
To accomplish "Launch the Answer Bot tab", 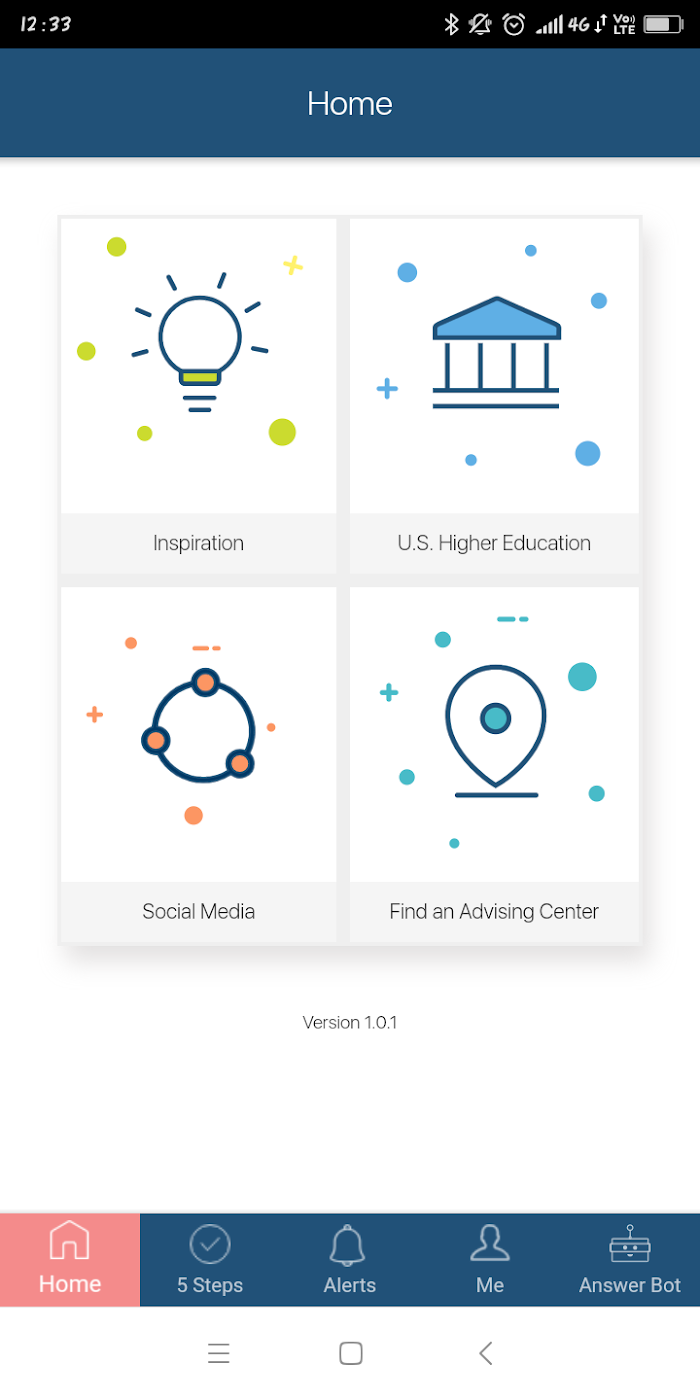I will click(x=630, y=1260).
